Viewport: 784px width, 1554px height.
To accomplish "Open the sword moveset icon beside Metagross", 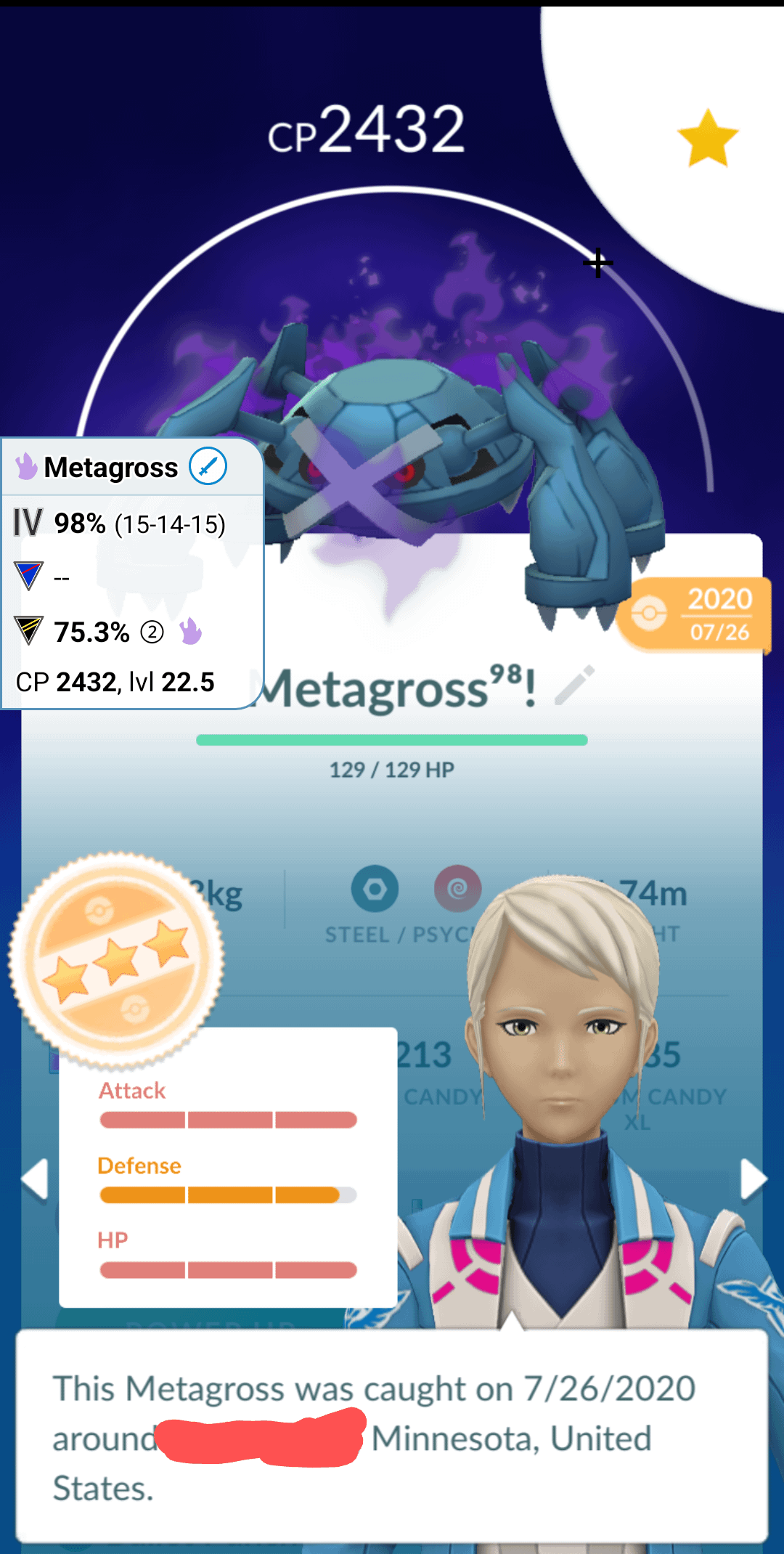I will (x=208, y=466).
